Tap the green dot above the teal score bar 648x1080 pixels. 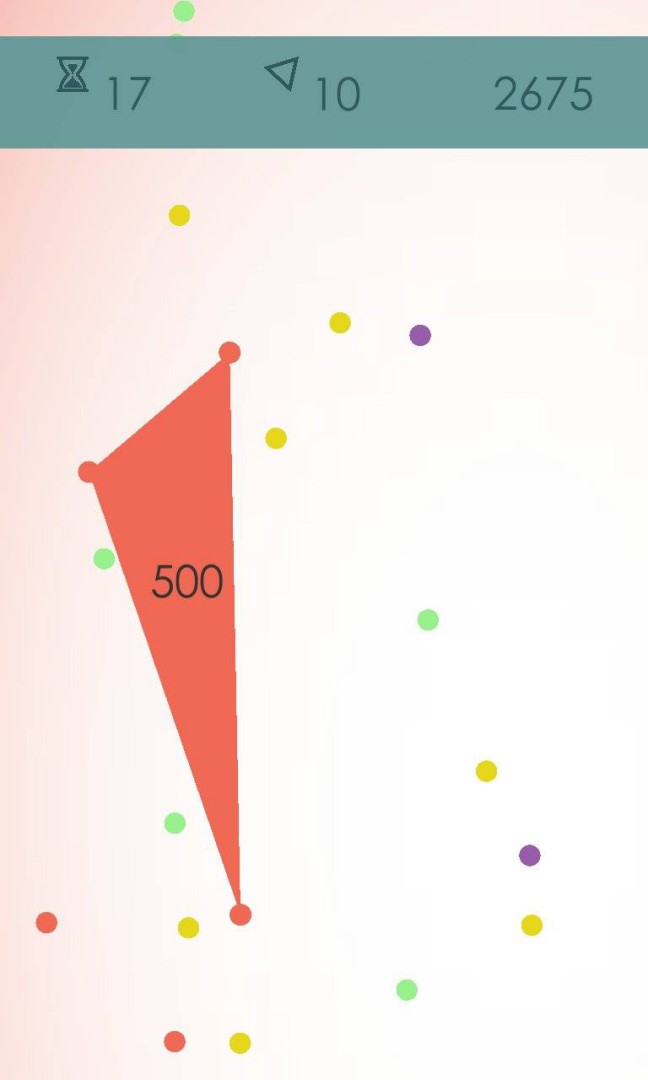pyautogui.click(x=183, y=12)
